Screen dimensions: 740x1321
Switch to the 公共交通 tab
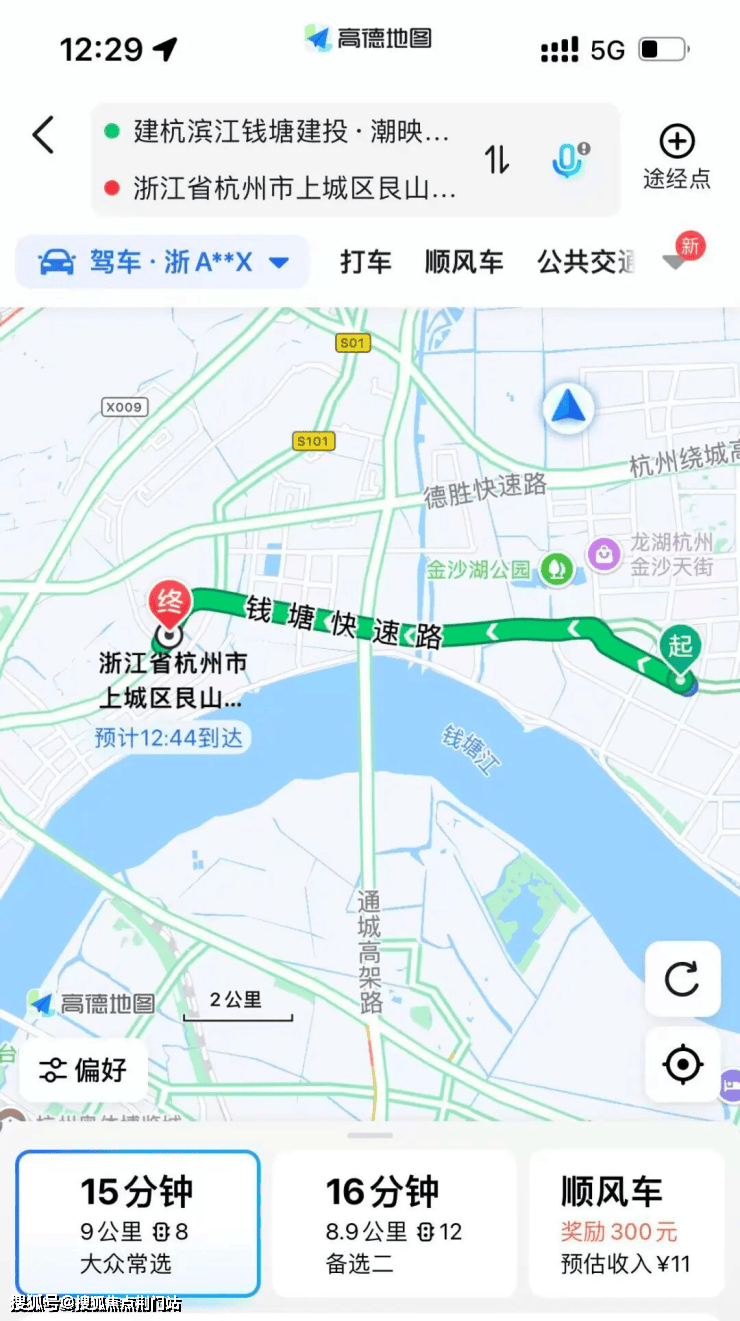pyautogui.click(x=586, y=263)
